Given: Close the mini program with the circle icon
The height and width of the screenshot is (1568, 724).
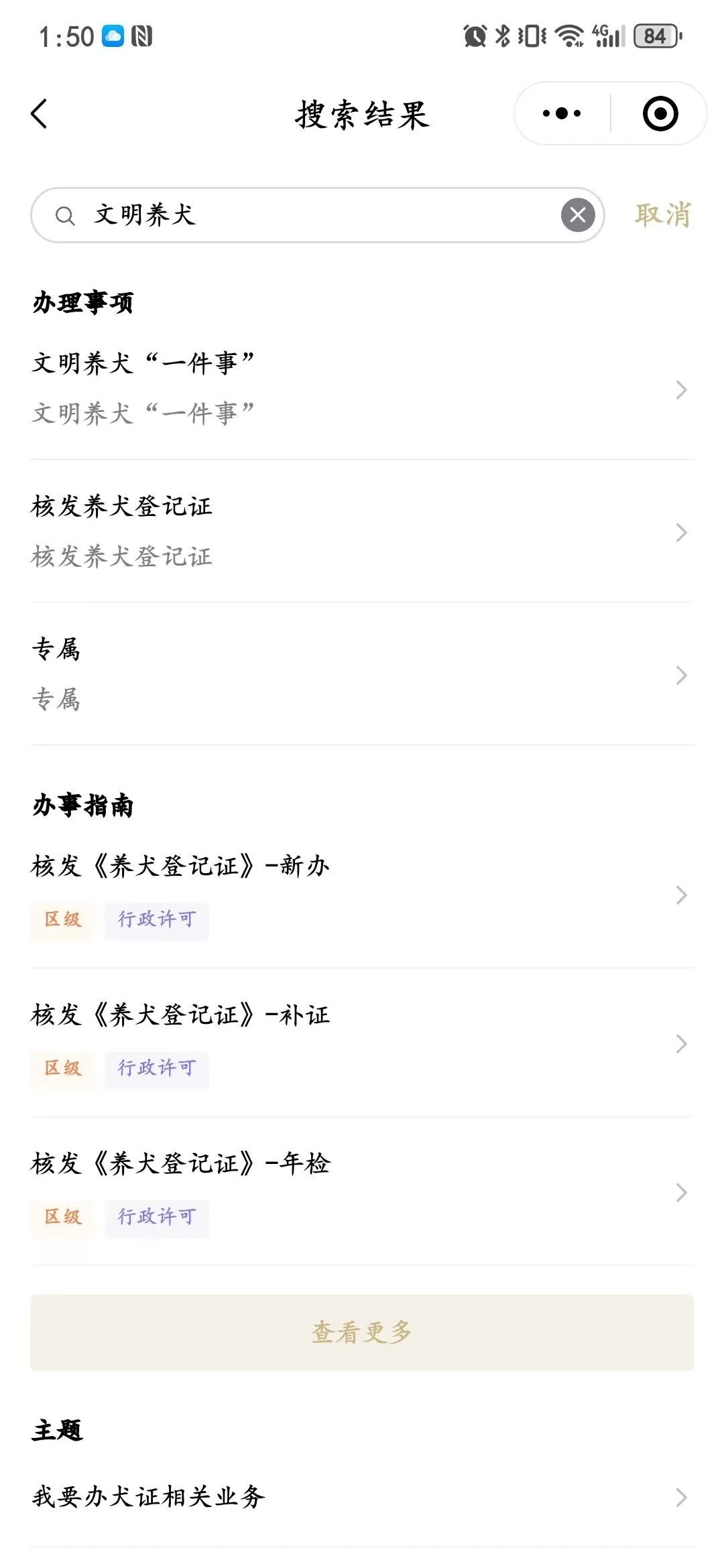Looking at the screenshot, I should pos(660,114).
